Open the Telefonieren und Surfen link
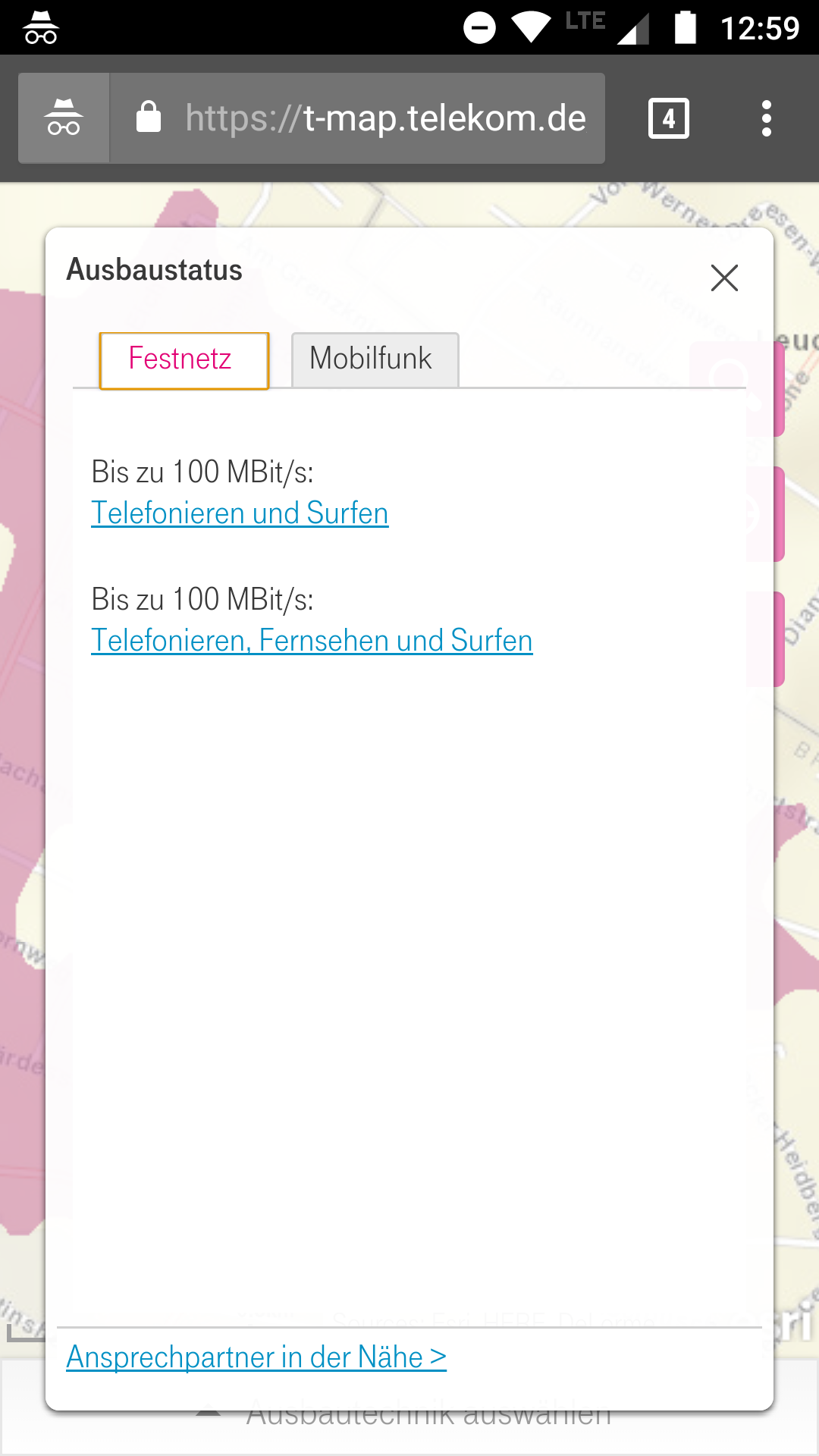 tap(240, 513)
